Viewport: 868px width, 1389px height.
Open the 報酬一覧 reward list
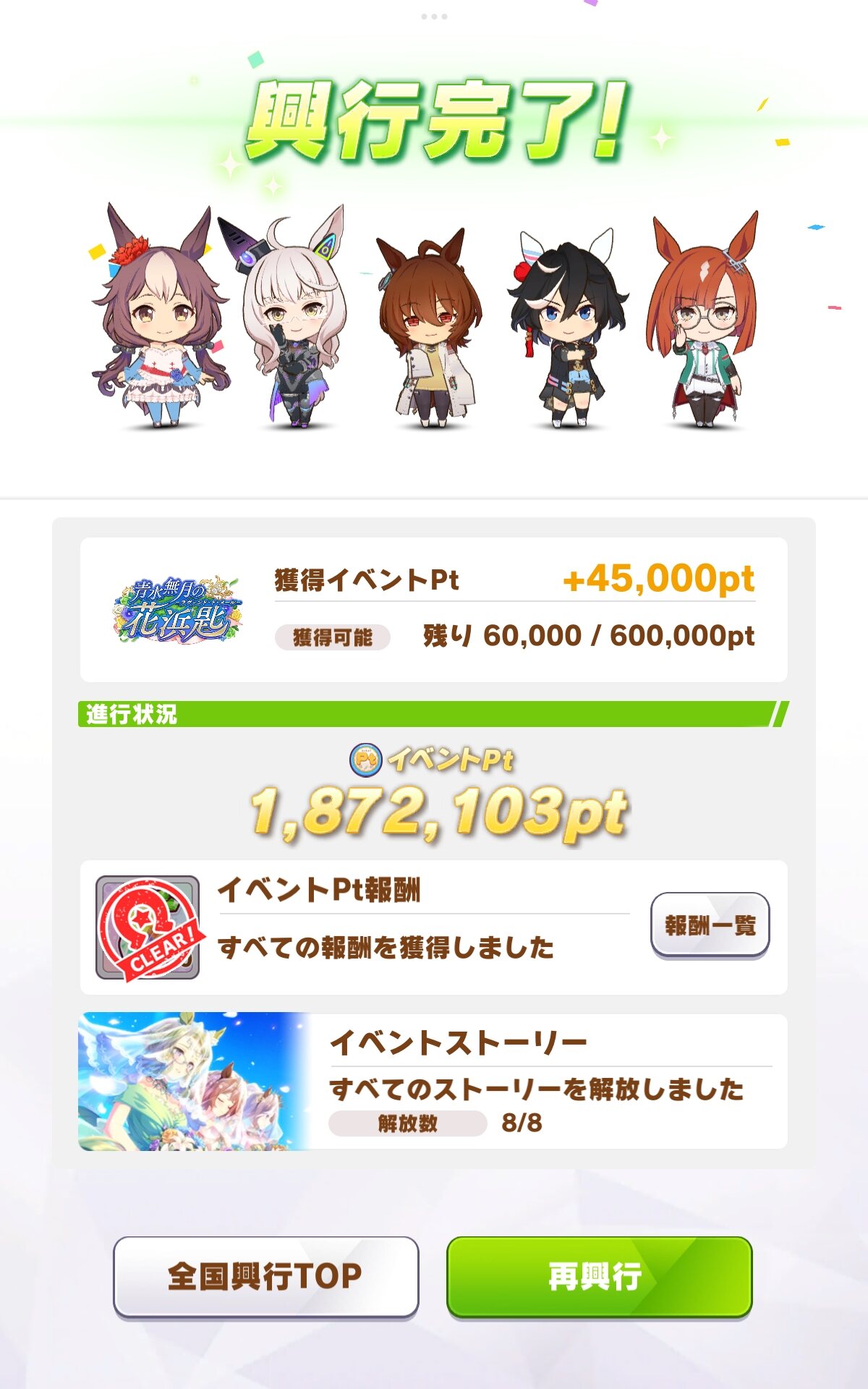[x=710, y=925]
